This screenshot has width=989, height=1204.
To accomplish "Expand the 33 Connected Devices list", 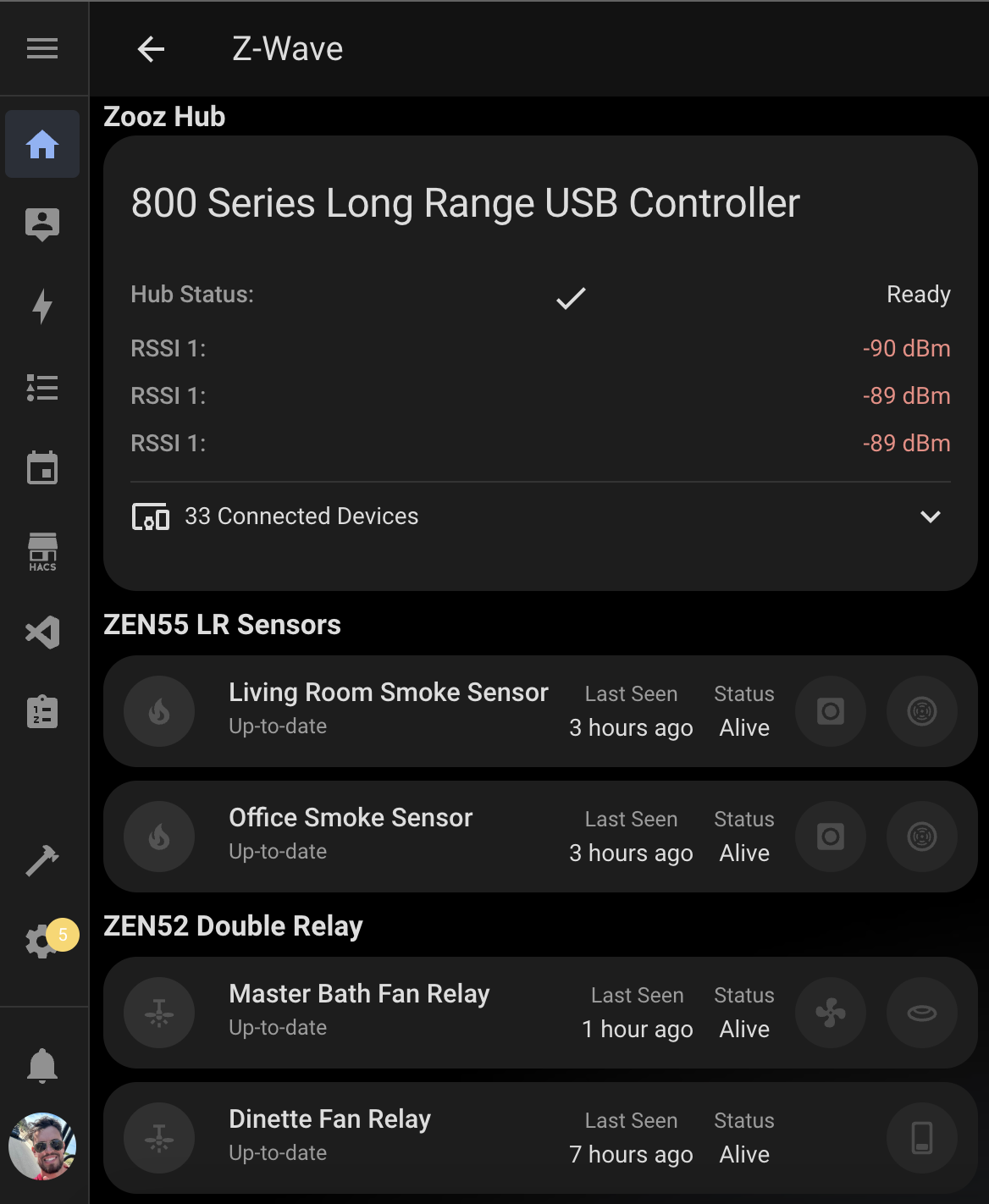I will click(930, 516).
